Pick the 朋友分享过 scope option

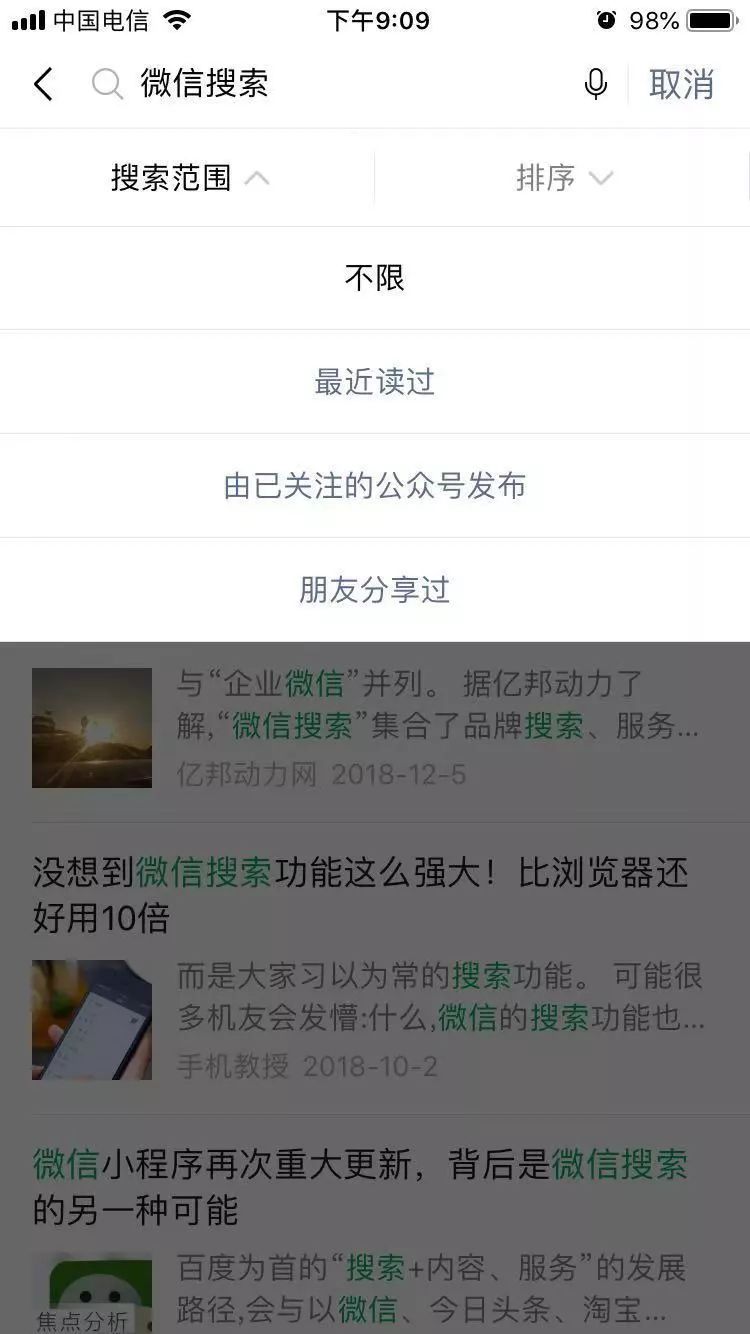375,590
